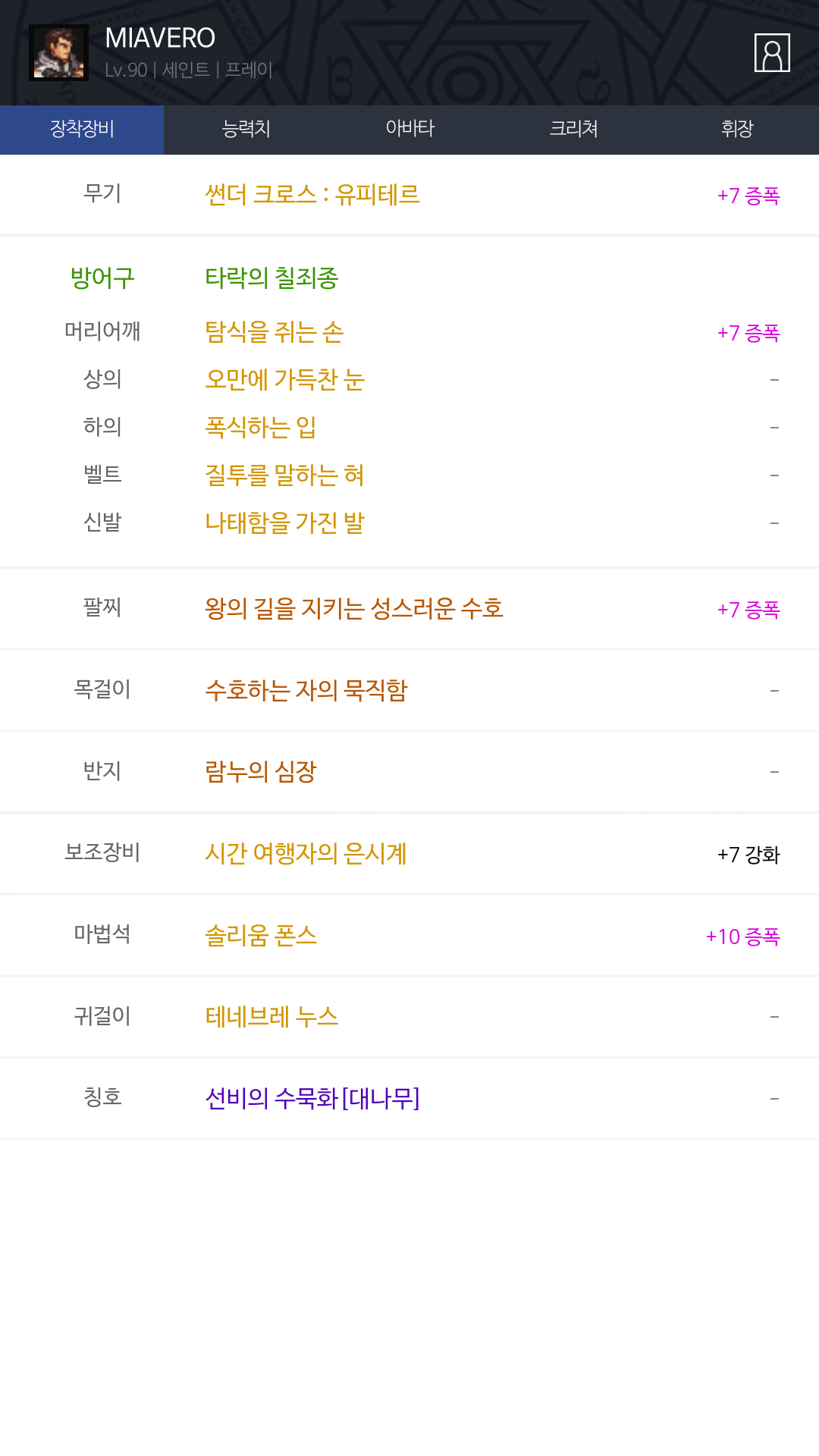Open 오만에 가득찬 눈 top armor

tap(285, 380)
